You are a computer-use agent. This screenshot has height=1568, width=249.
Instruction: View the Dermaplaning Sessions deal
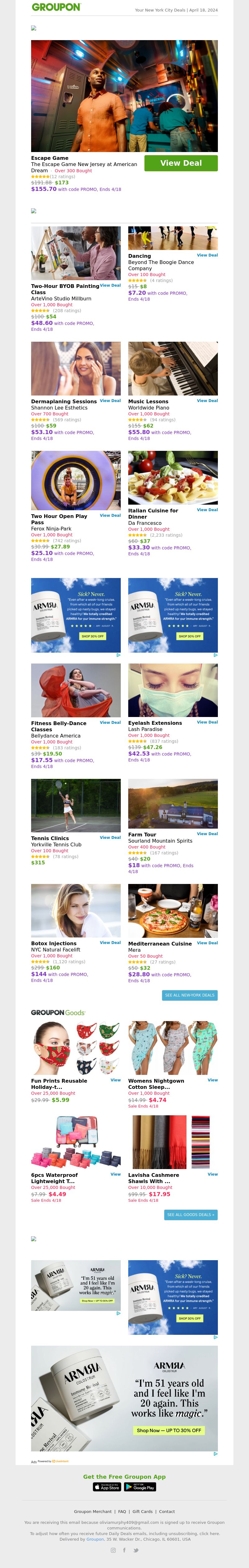(x=110, y=400)
